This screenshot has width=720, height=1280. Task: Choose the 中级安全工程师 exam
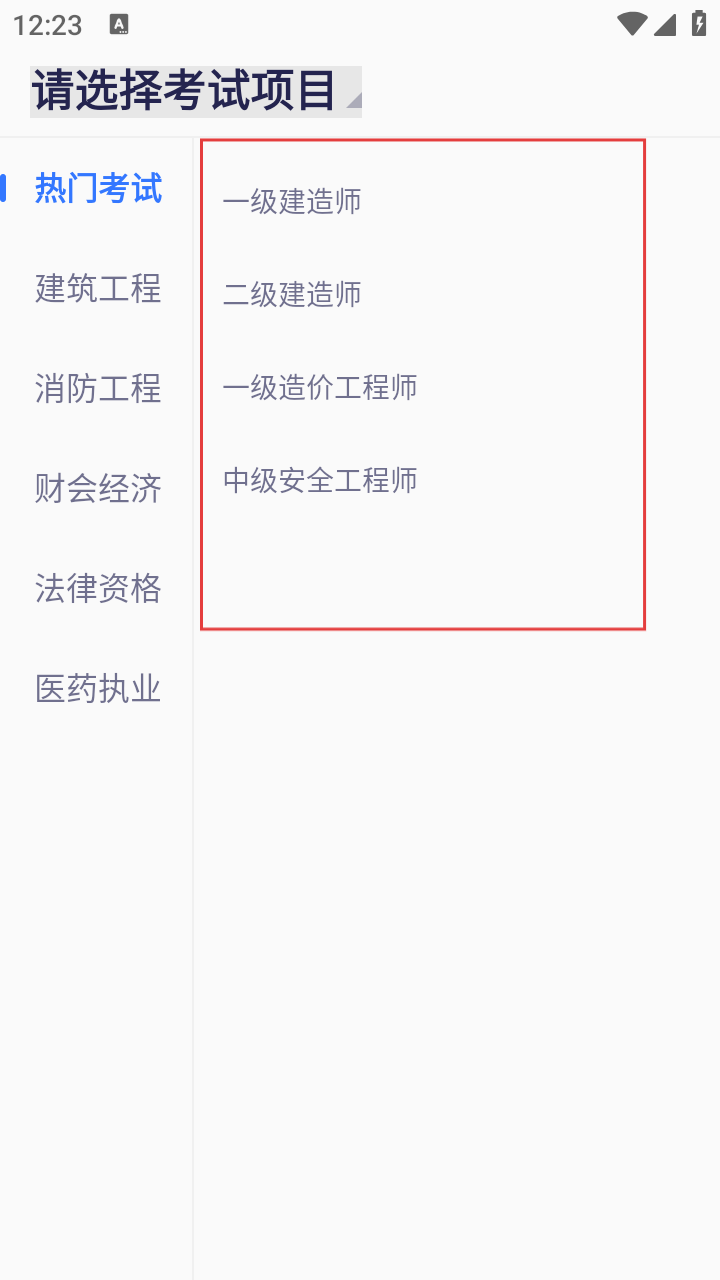coord(320,481)
